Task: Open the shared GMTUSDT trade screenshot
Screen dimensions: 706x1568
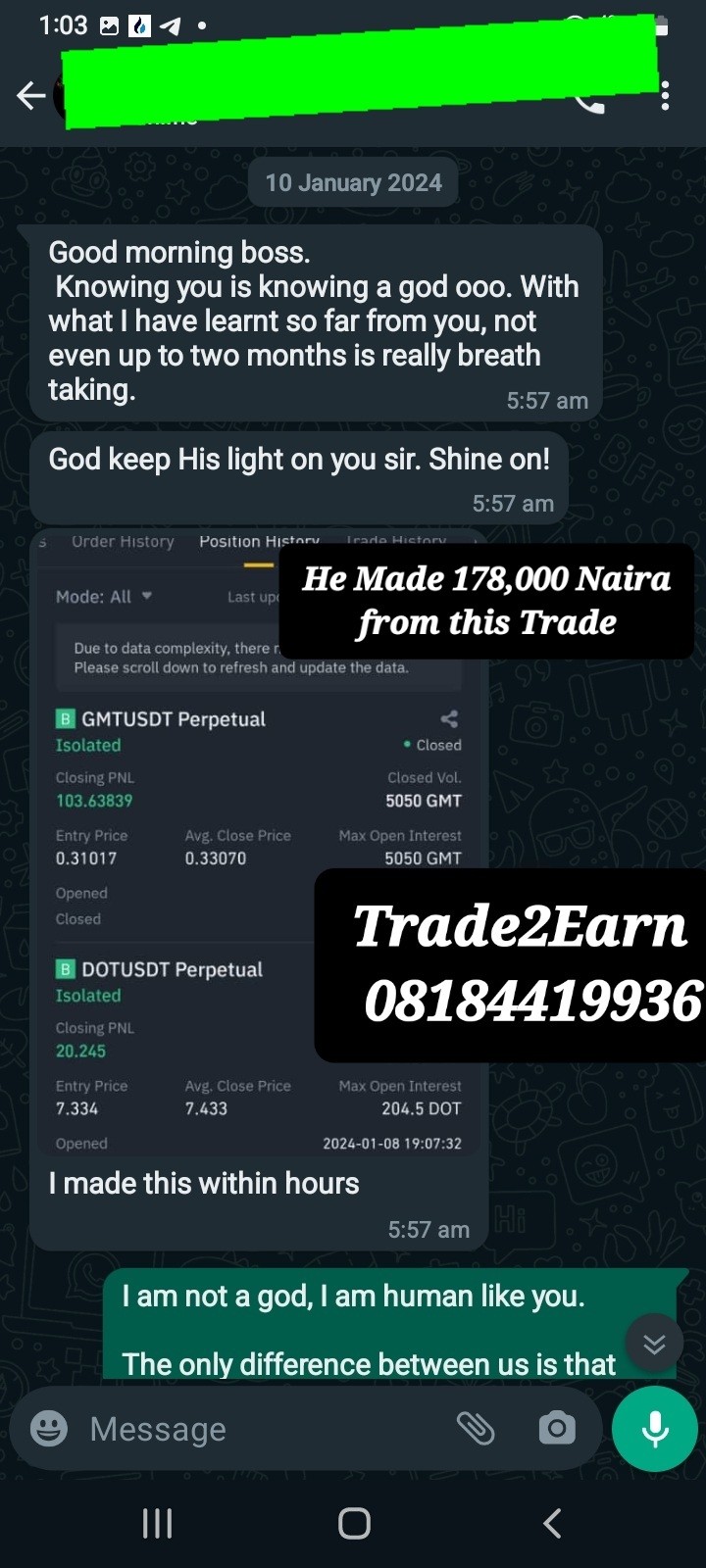Action: (x=259, y=843)
